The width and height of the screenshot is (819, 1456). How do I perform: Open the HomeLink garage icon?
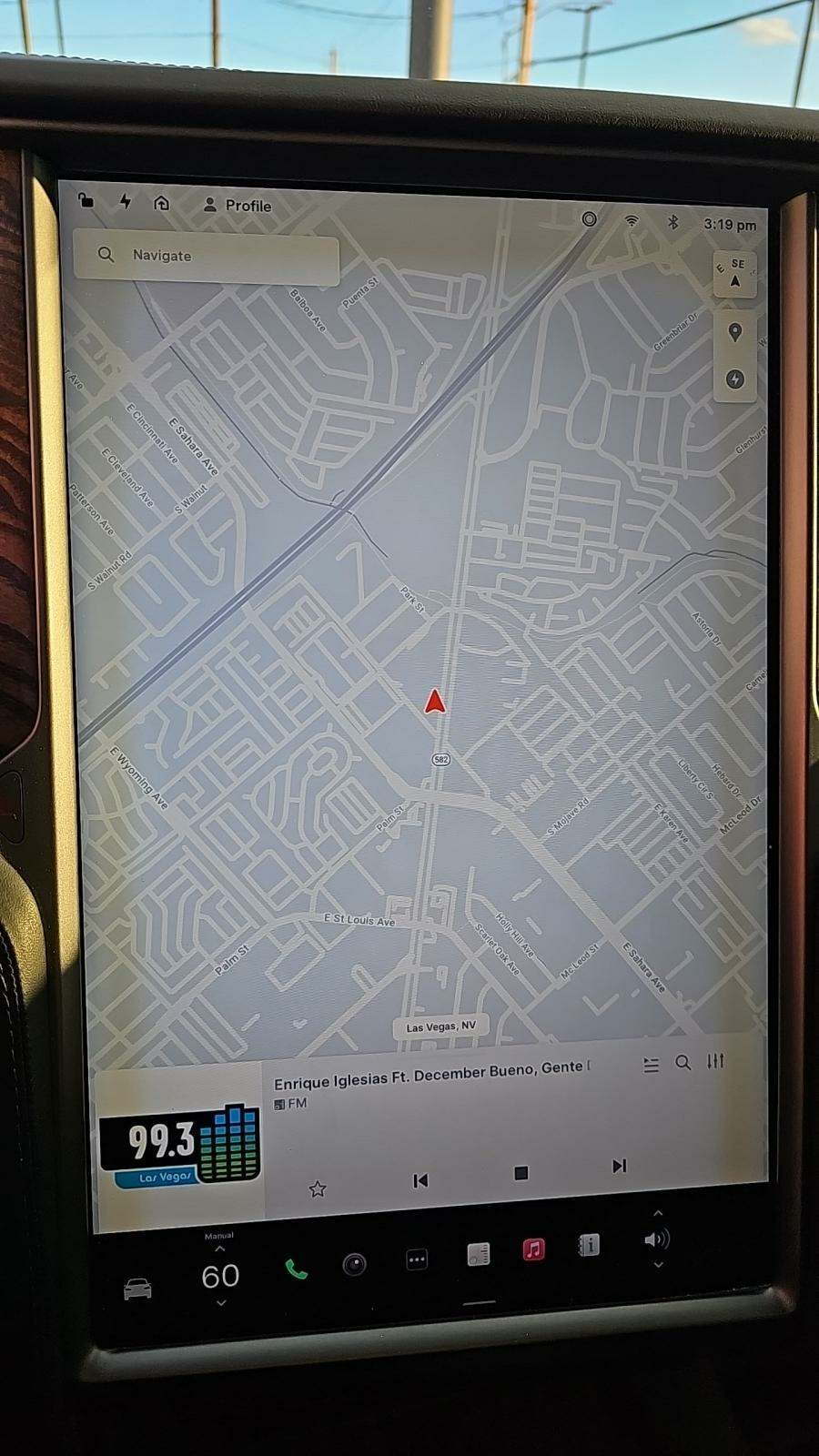coord(162,203)
